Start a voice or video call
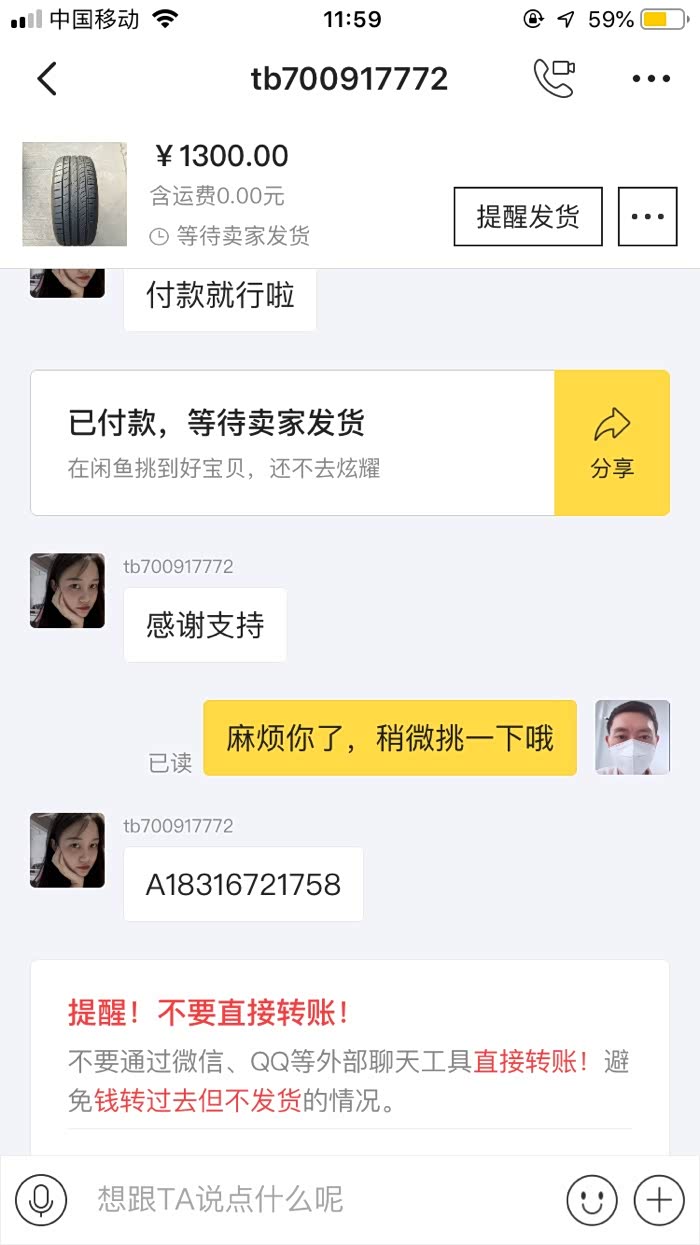This screenshot has width=700, height=1245. click(553, 79)
